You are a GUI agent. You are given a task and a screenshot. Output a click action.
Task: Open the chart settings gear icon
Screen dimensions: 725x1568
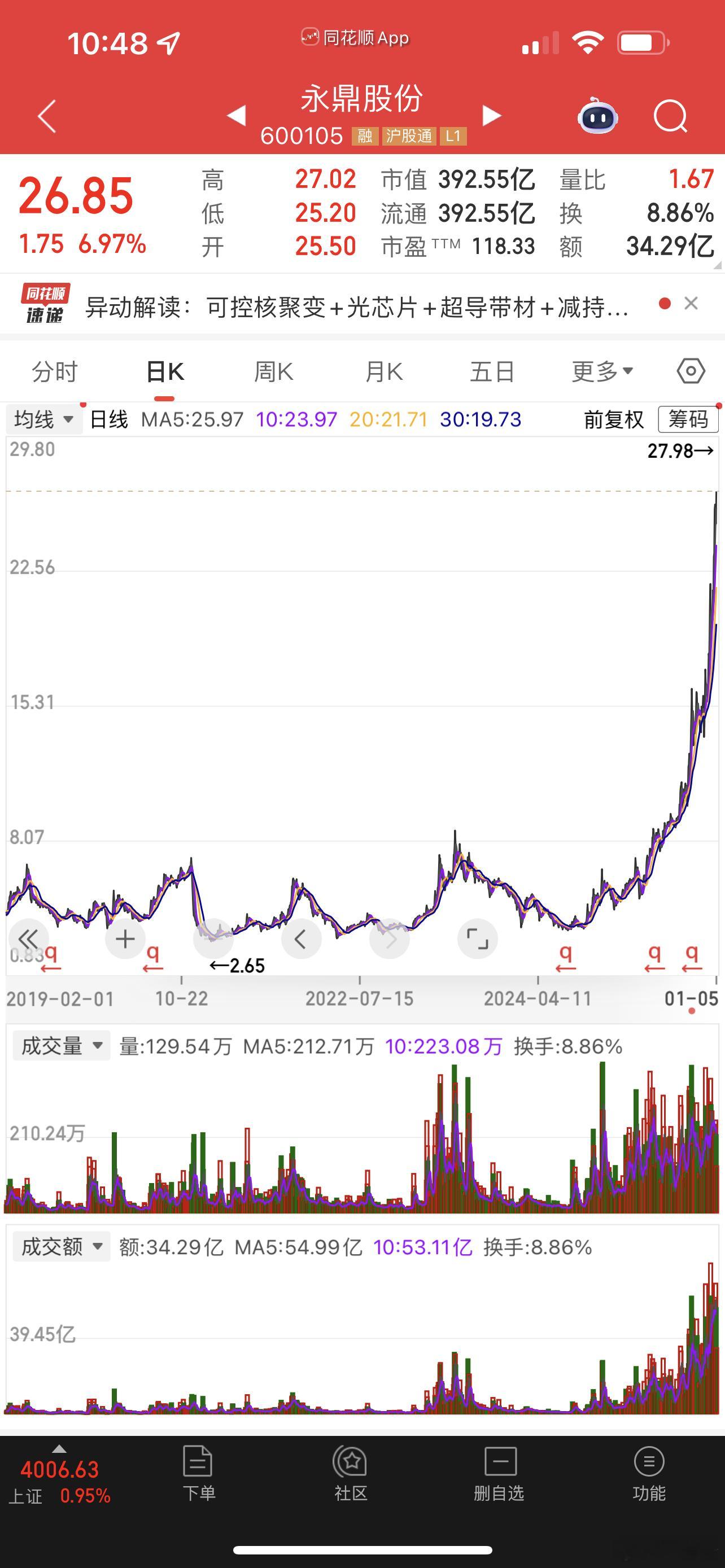click(691, 370)
